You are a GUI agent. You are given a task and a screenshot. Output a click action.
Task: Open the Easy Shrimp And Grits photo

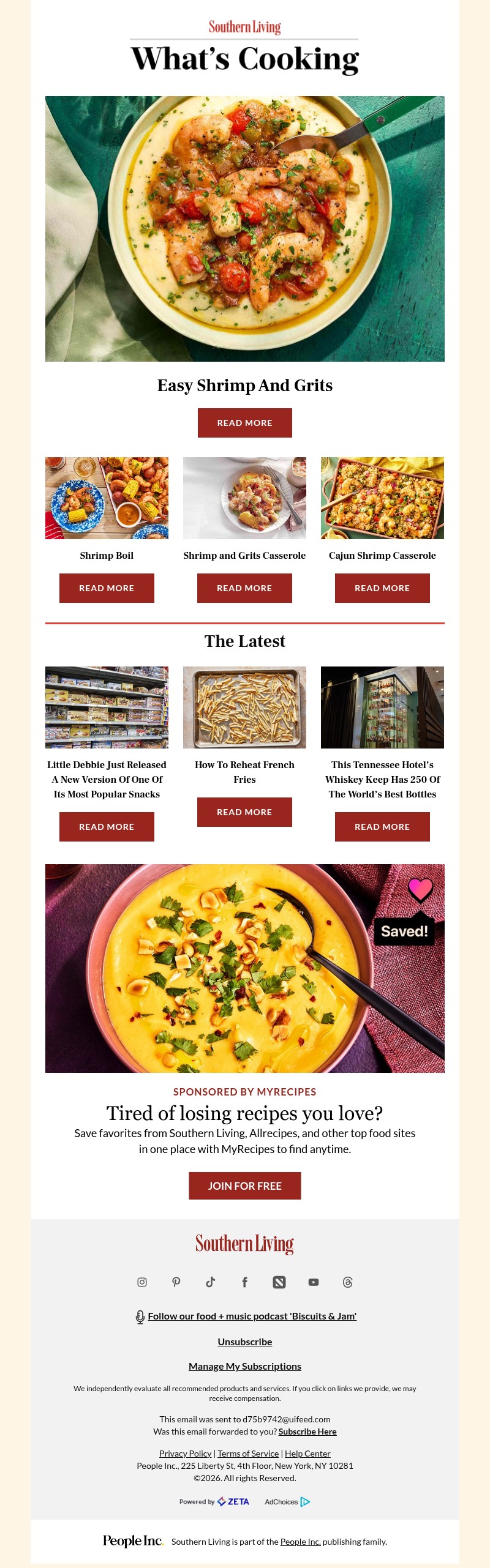tap(245, 228)
